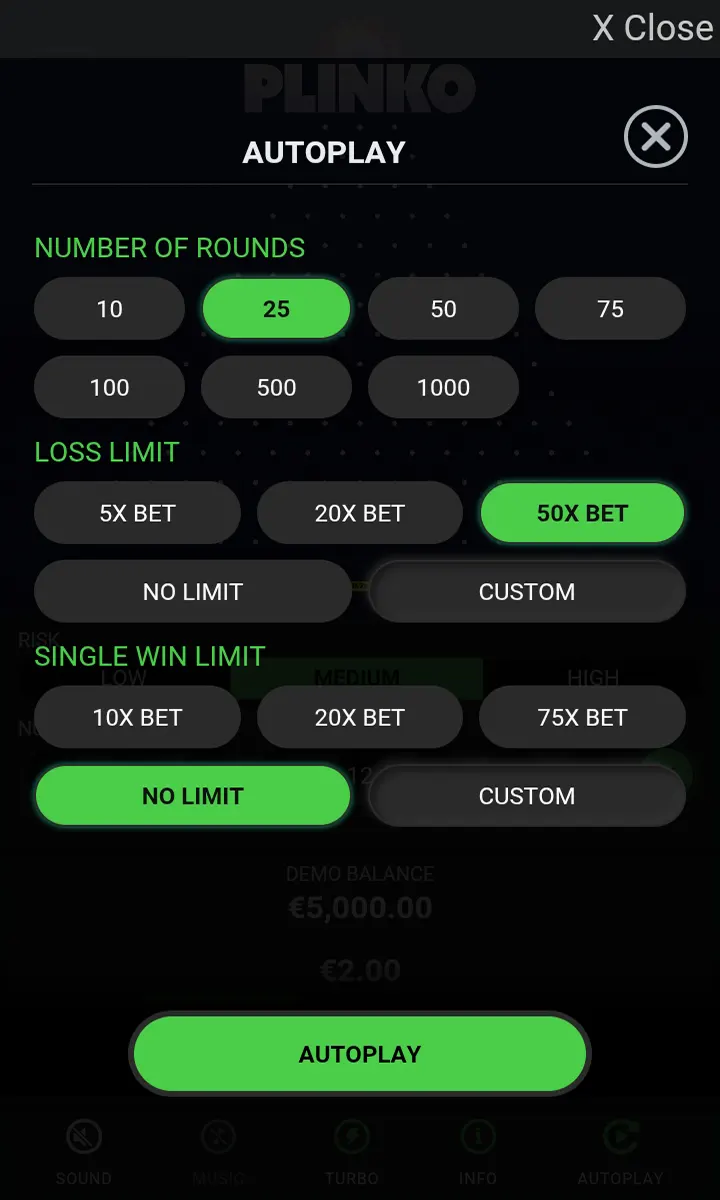Set number of rounds to 50

443,309
